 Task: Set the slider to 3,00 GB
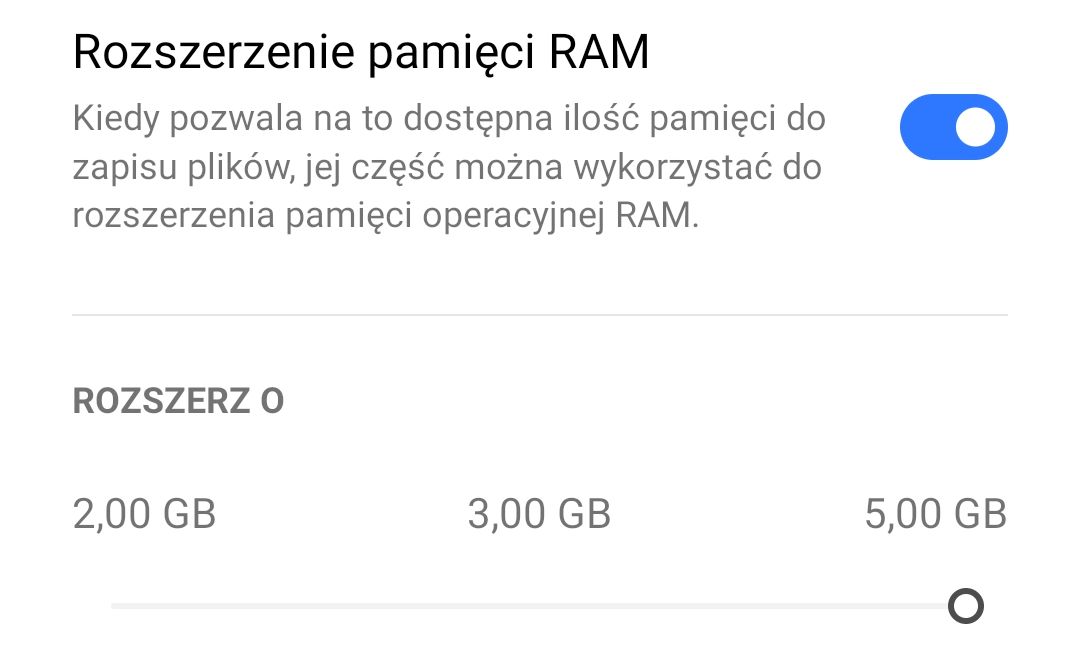tap(540, 606)
